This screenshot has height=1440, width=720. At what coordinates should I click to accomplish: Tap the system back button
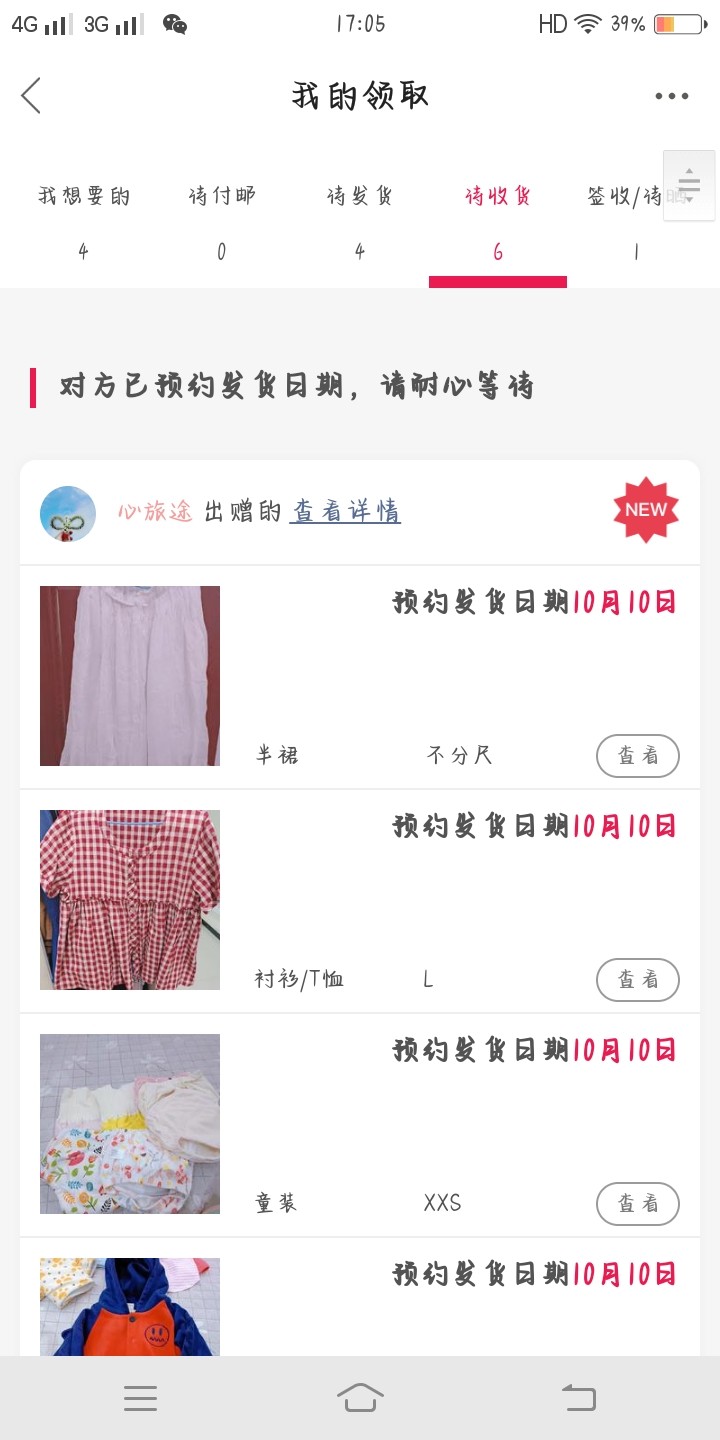pos(579,1398)
